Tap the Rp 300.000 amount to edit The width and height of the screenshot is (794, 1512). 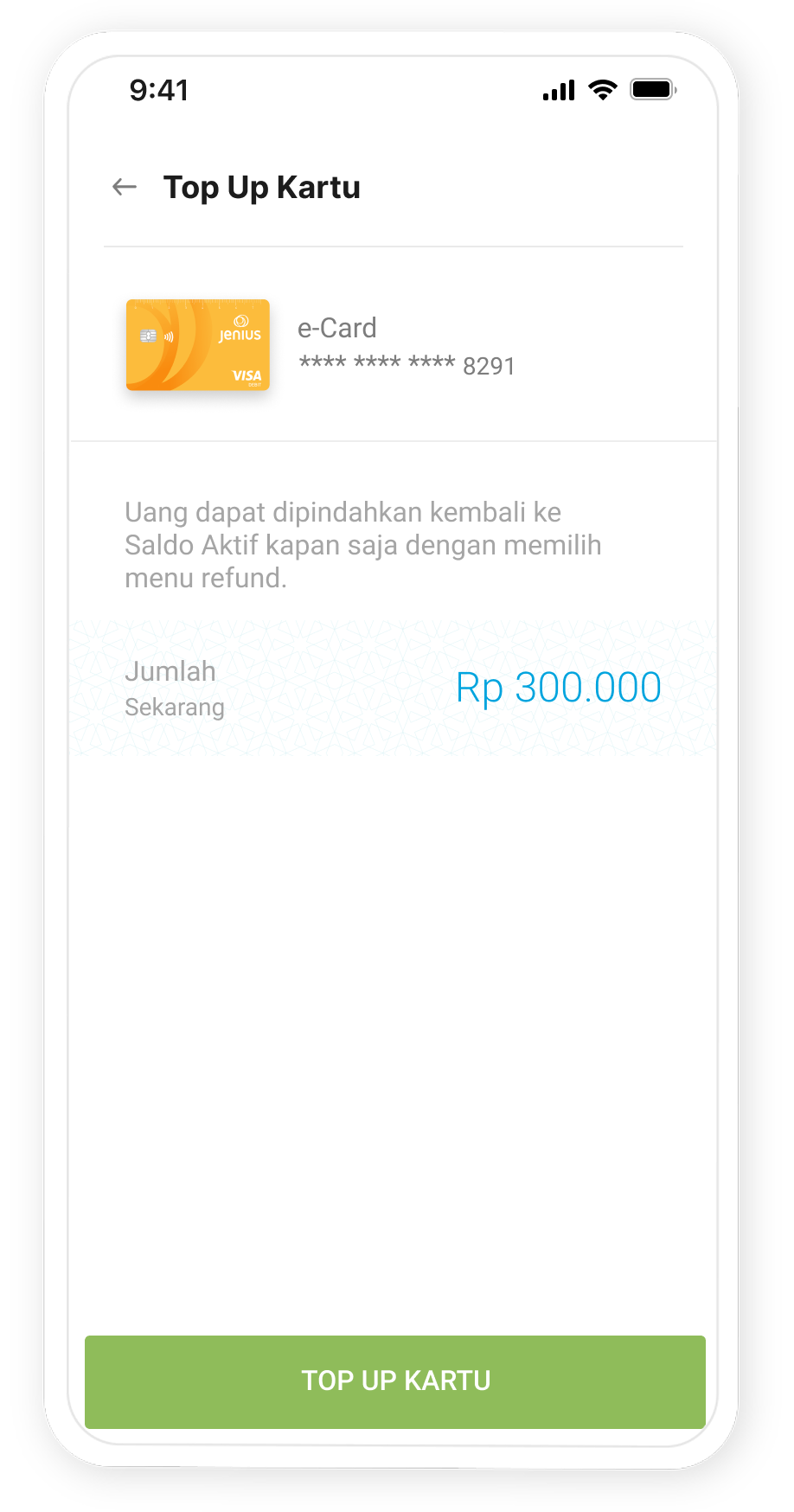(558, 688)
